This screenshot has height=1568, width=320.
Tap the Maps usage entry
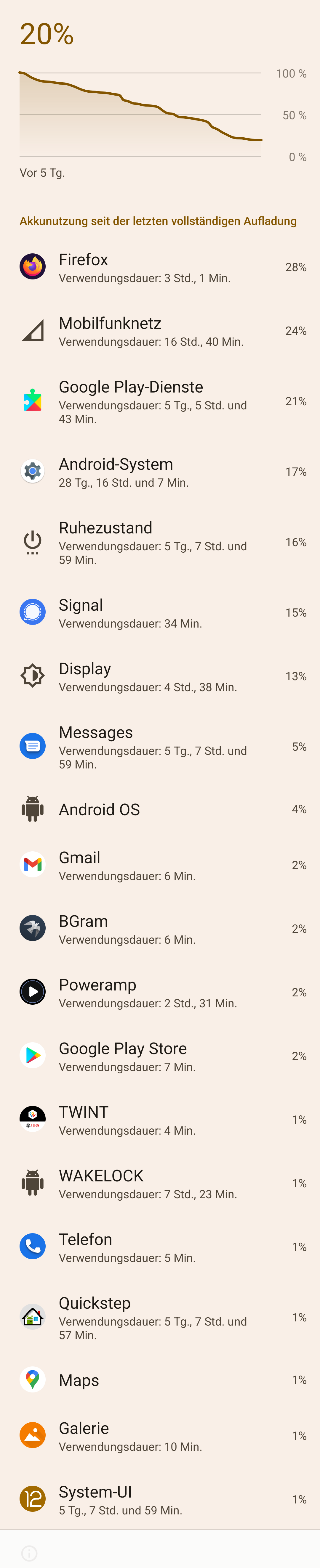point(160,1381)
